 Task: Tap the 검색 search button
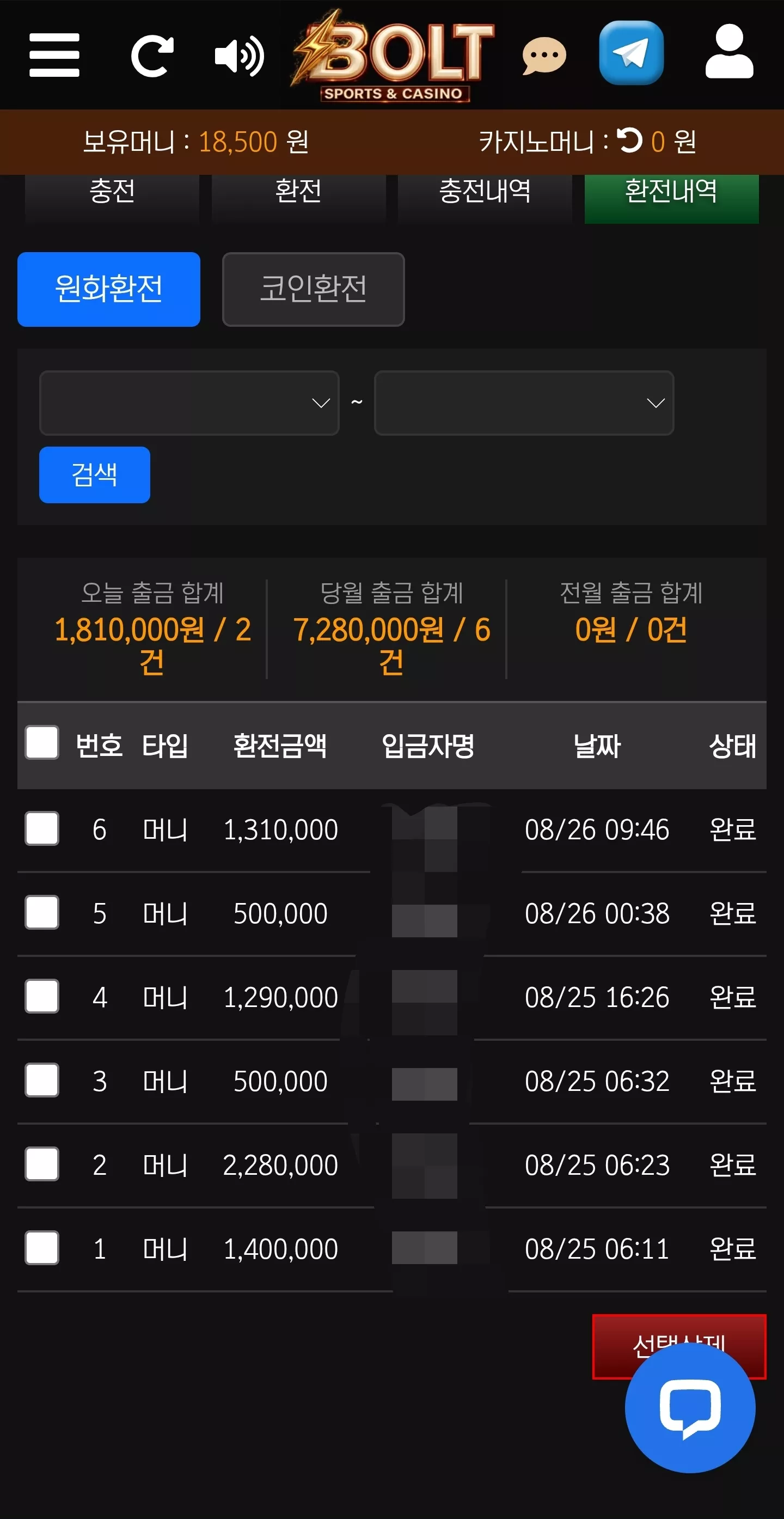point(95,475)
